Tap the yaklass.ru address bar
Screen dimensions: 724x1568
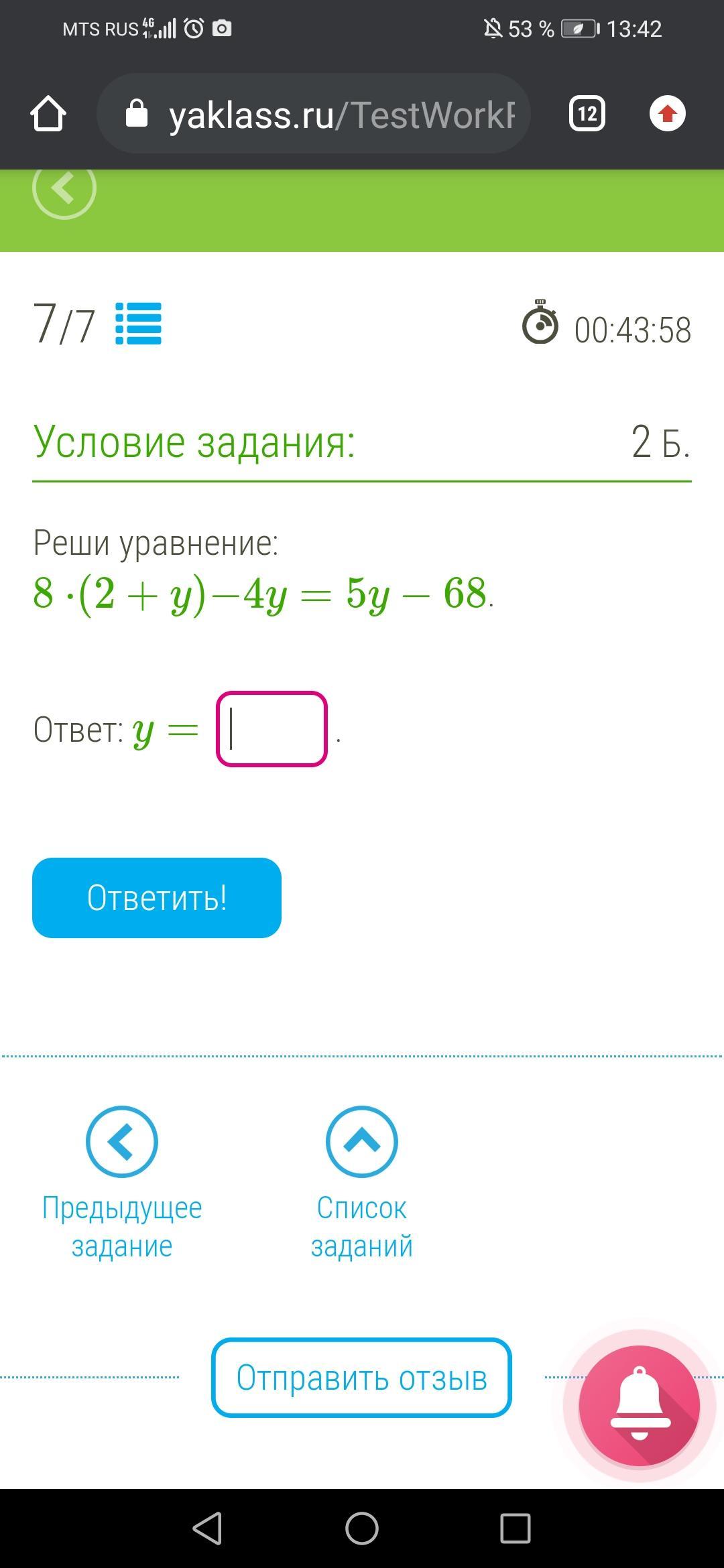314,114
